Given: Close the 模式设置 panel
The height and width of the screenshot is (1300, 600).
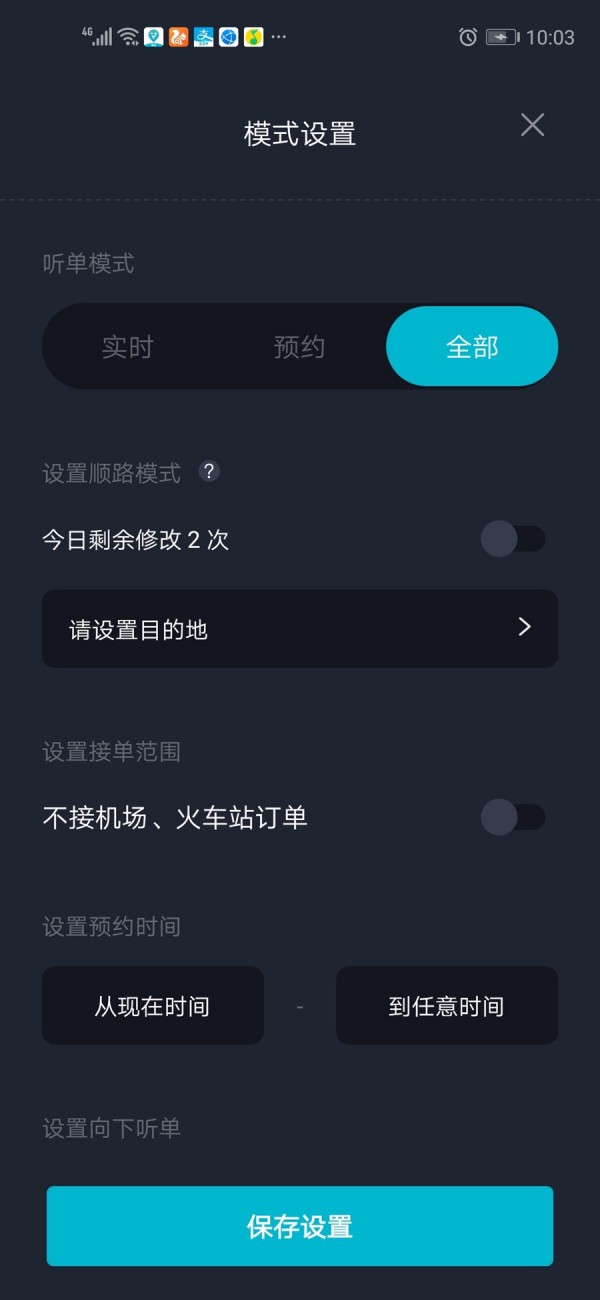Looking at the screenshot, I should tap(533, 125).
